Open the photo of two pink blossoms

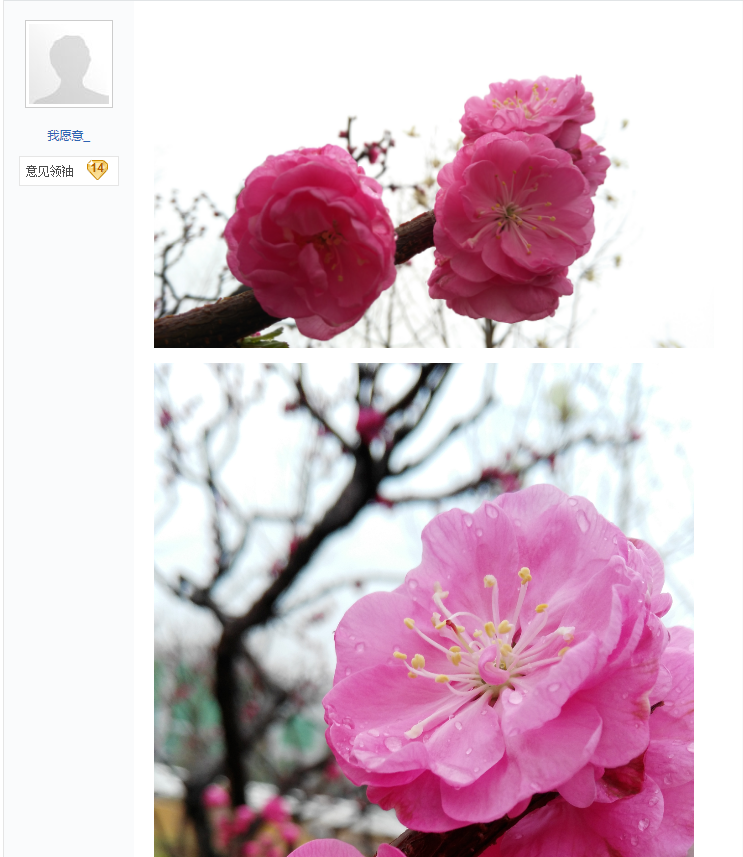[x=434, y=212]
